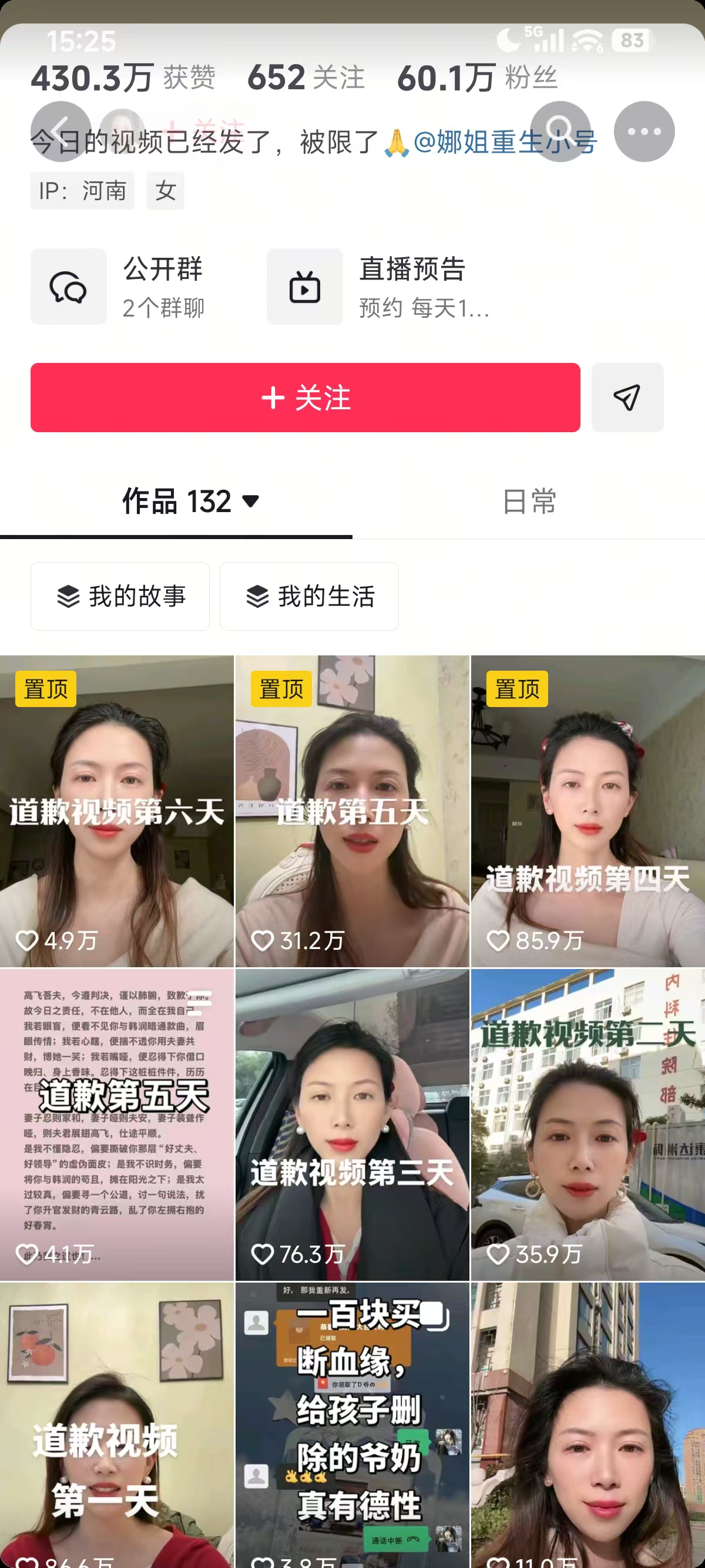Image resolution: width=705 pixels, height=1568 pixels.
Task: Play the video 道歉视频第三天
Action: [352, 1124]
